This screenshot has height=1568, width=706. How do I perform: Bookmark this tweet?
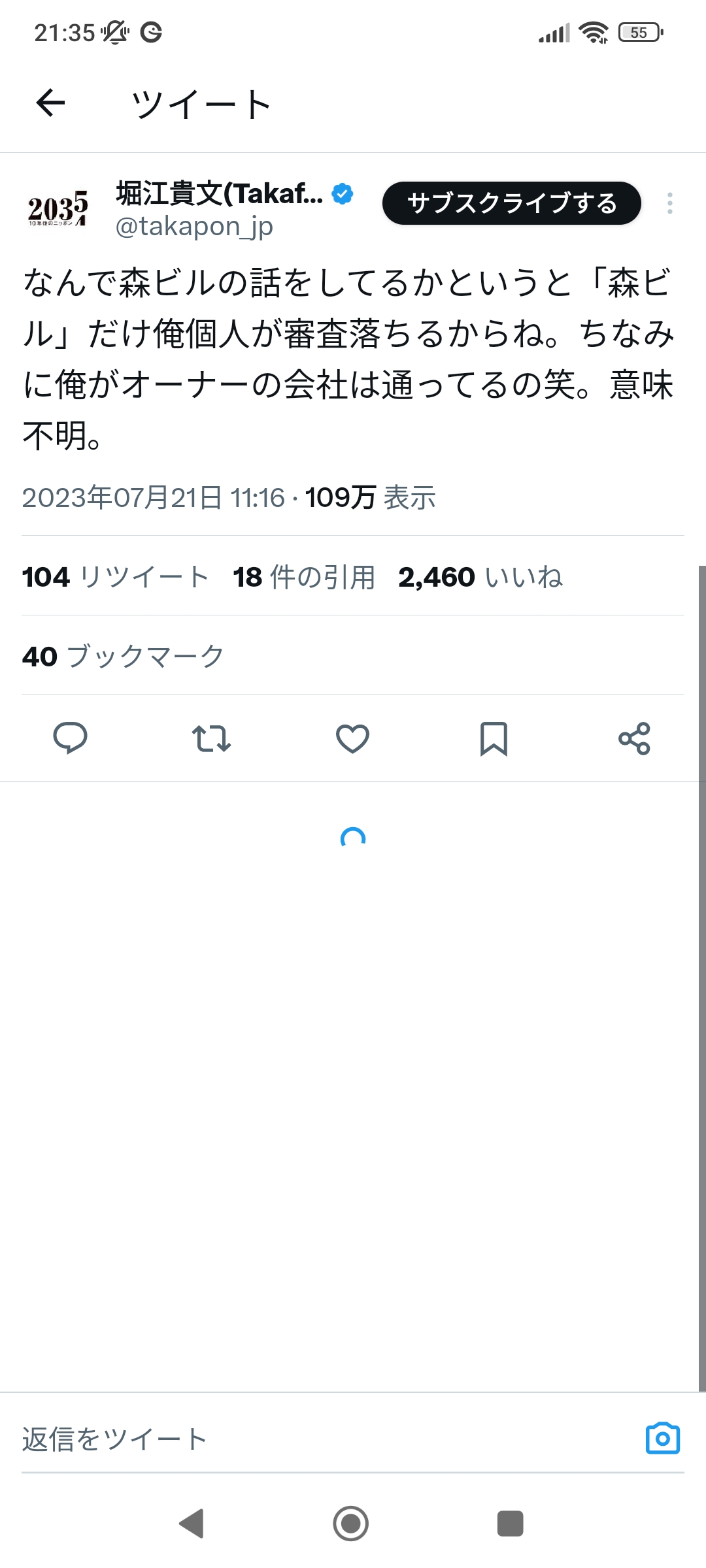click(494, 738)
